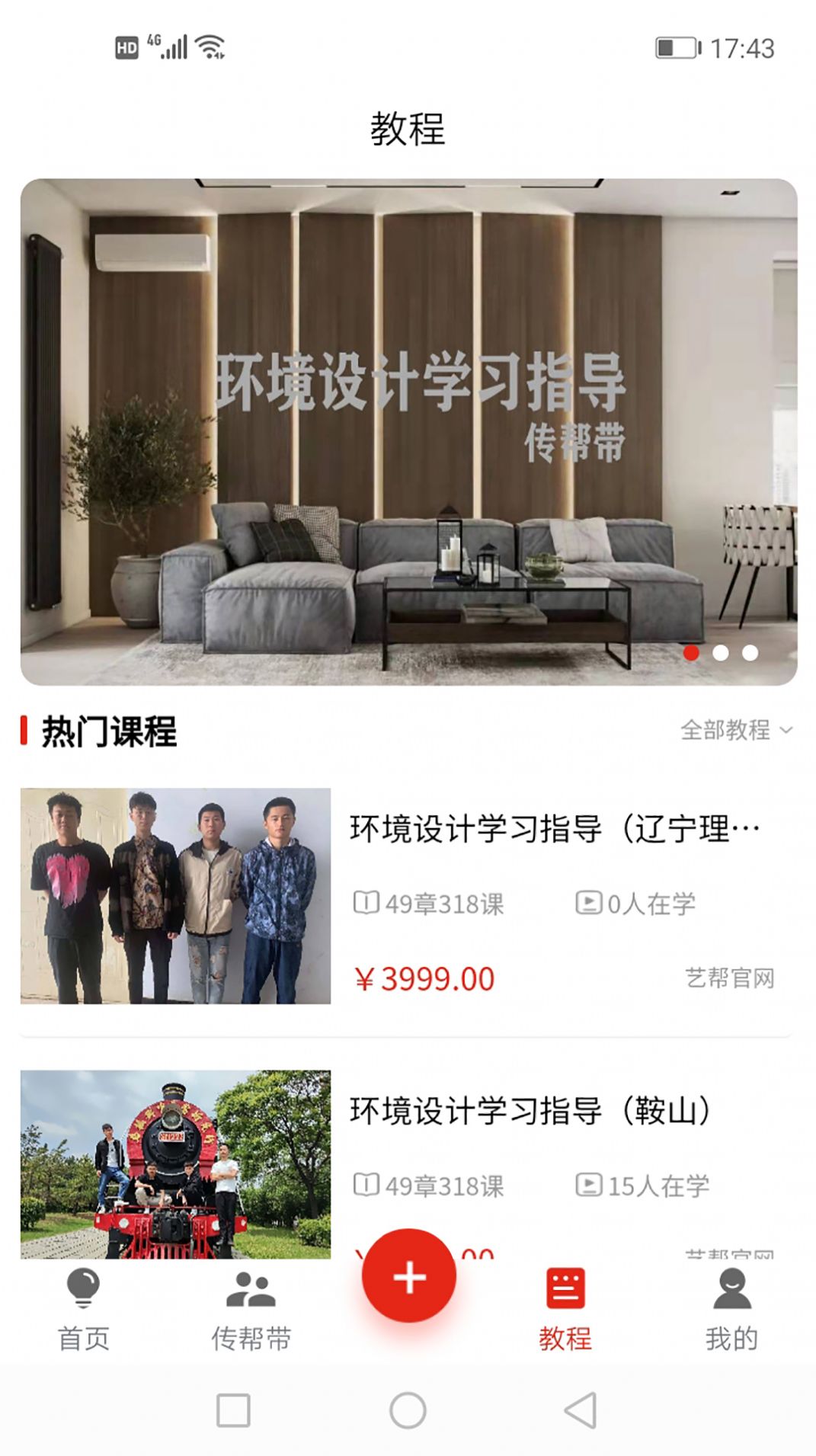Switch to the 传帮带 tab
This screenshot has width=816, height=1456.
(x=251, y=1310)
